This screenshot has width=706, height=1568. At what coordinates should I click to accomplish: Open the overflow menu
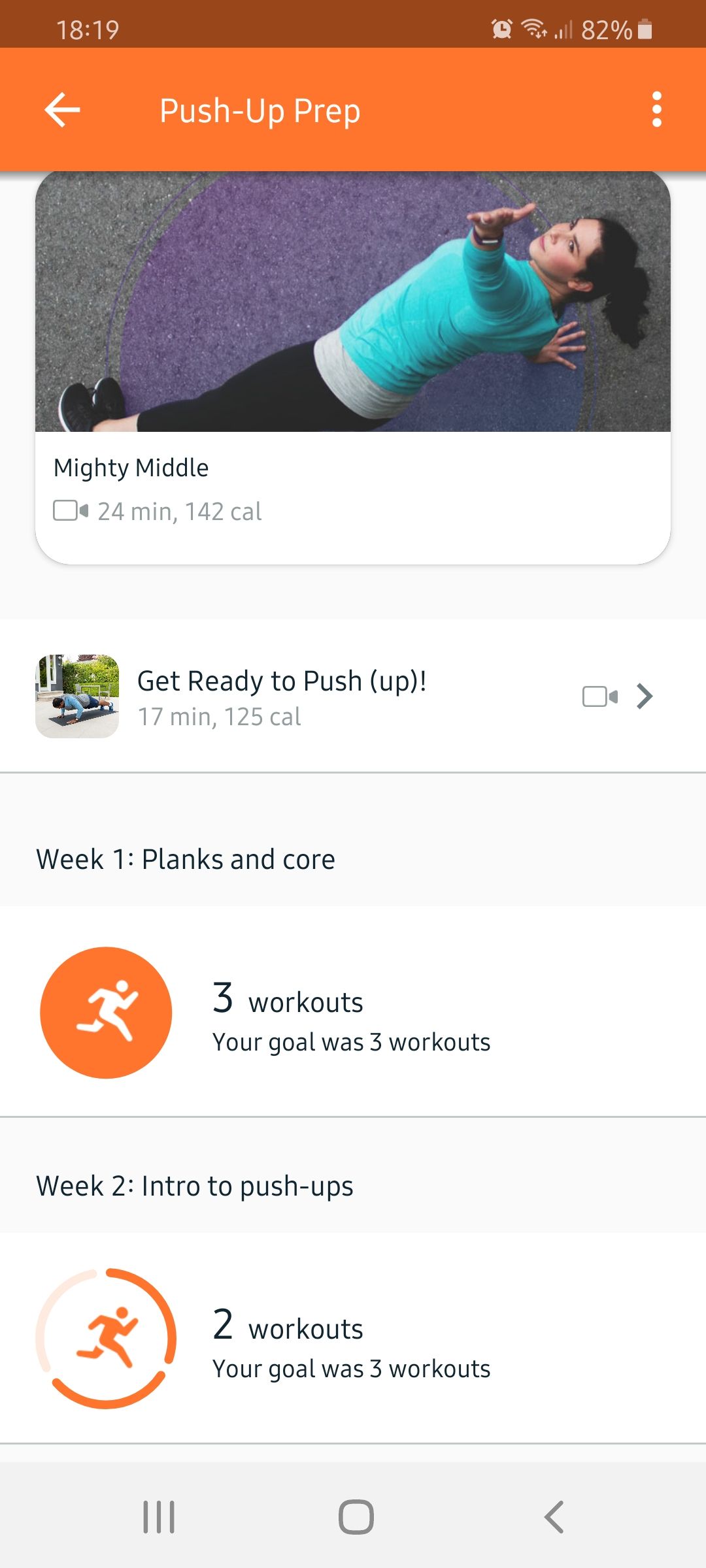pyautogui.click(x=656, y=110)
